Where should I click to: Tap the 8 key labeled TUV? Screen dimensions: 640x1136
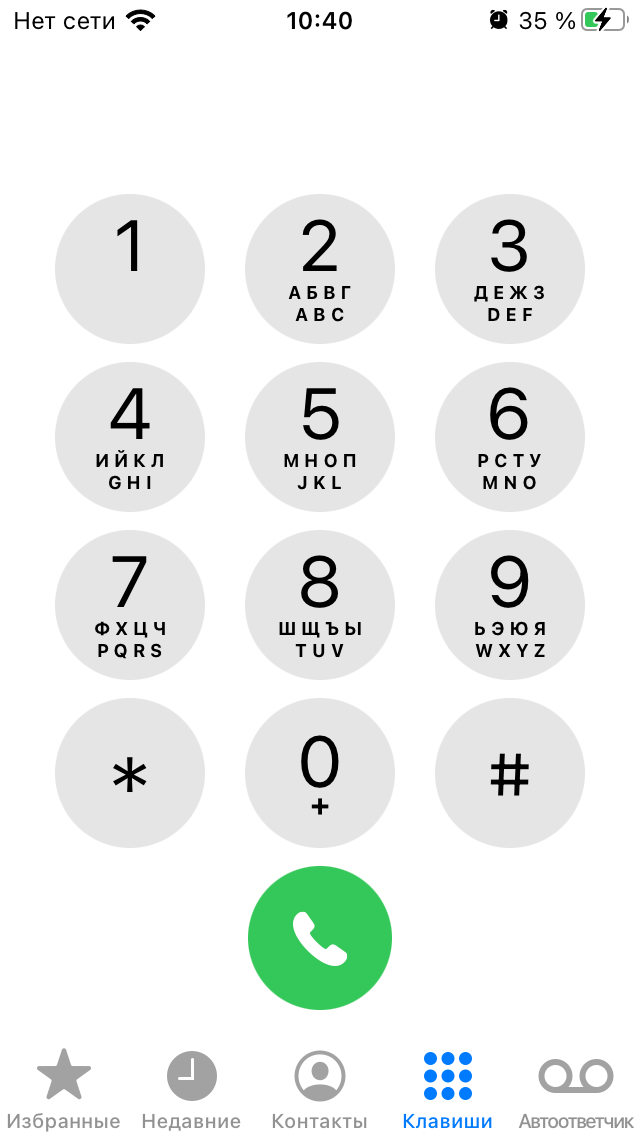coord(320,605)
